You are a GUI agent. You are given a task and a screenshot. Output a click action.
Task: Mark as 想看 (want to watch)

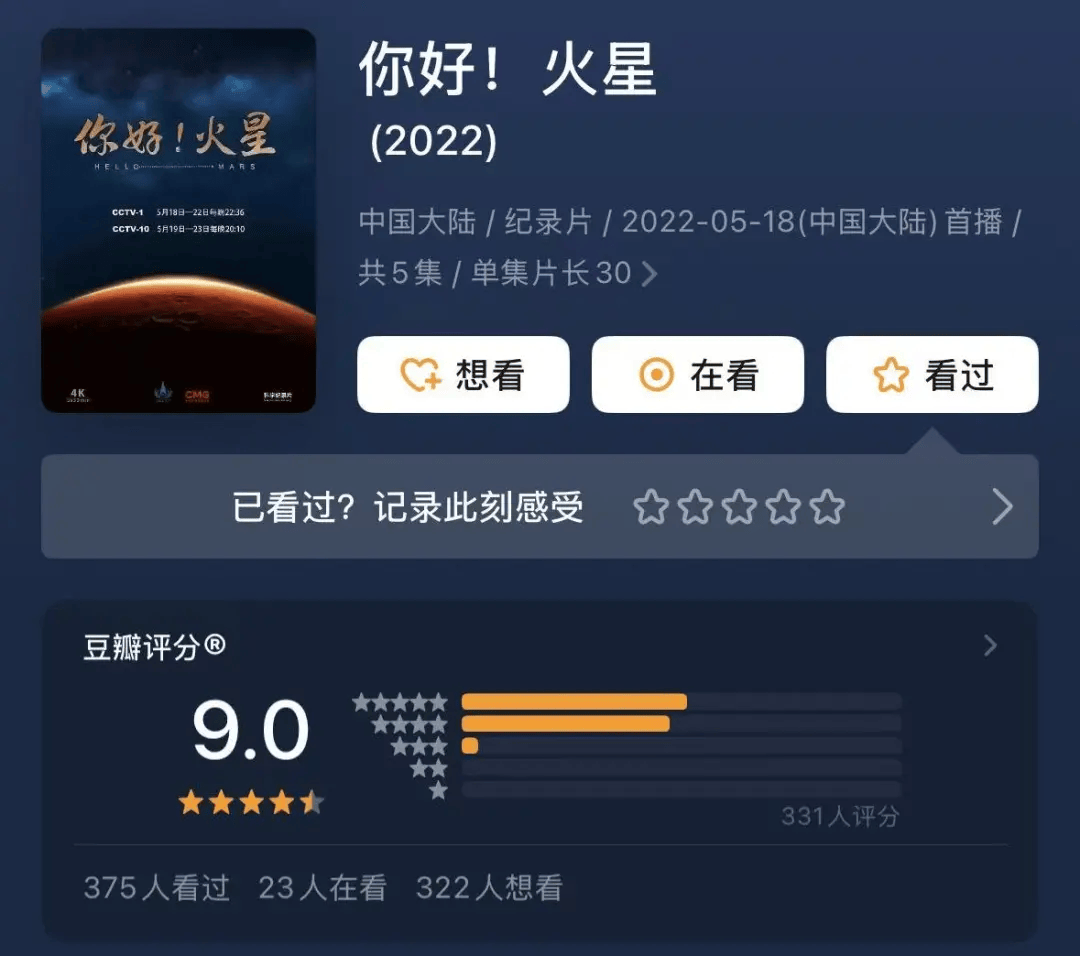(x=463, y=375)
